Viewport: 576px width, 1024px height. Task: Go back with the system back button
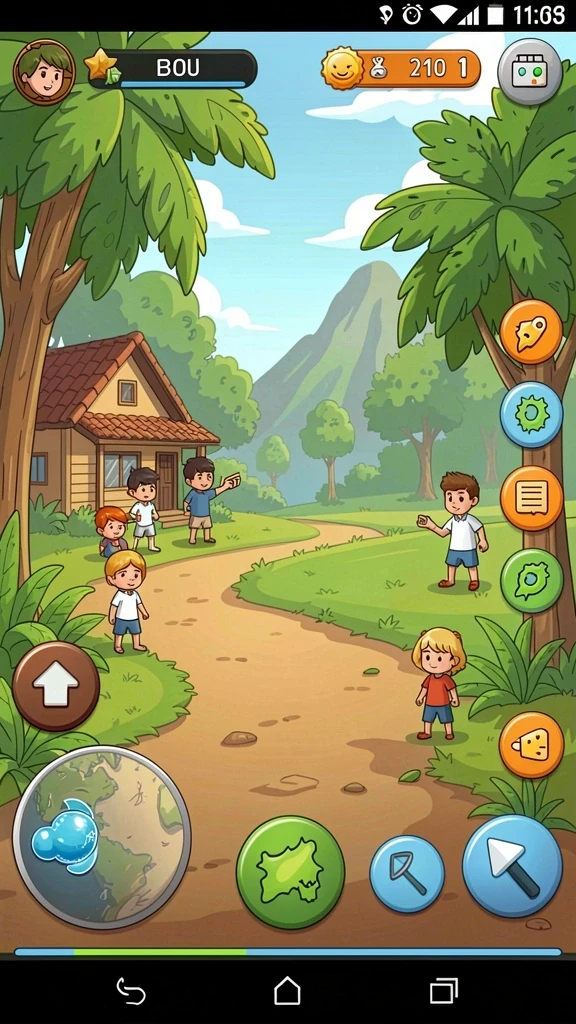131,991
